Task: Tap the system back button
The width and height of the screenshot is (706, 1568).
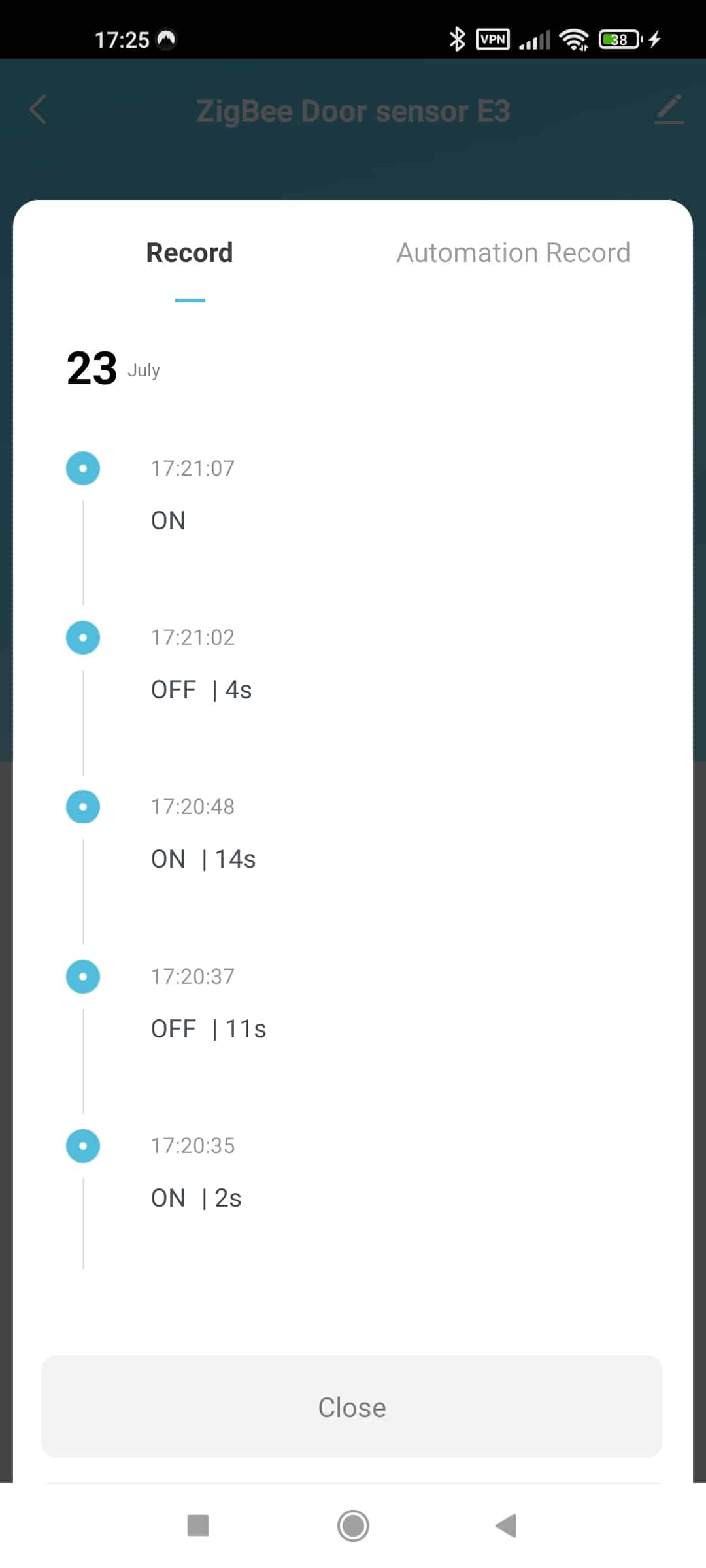Action: point(506,1526)
